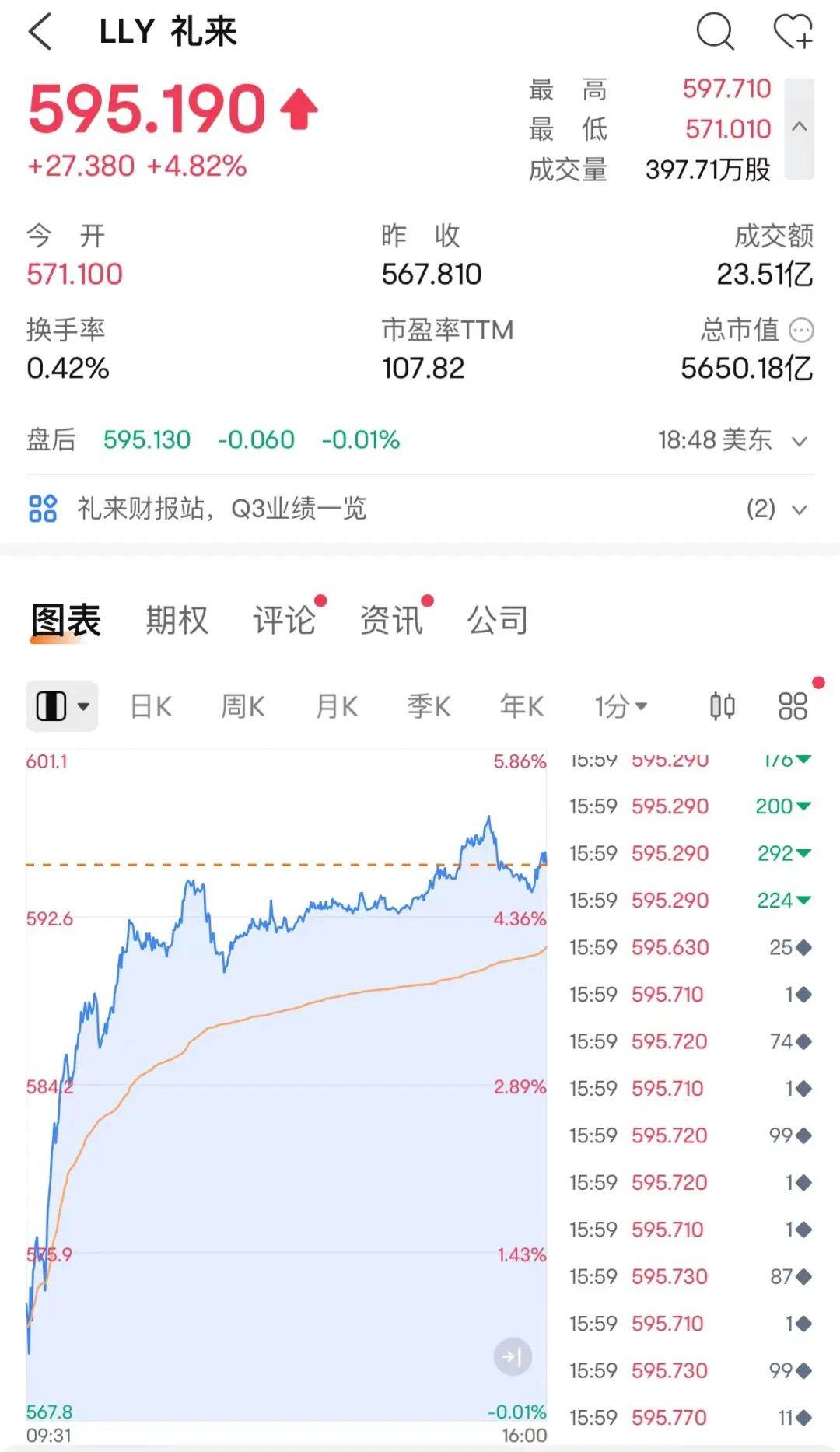Switch to the 资讯 tab
This screenshot has width=840, height=1452.
391,621
